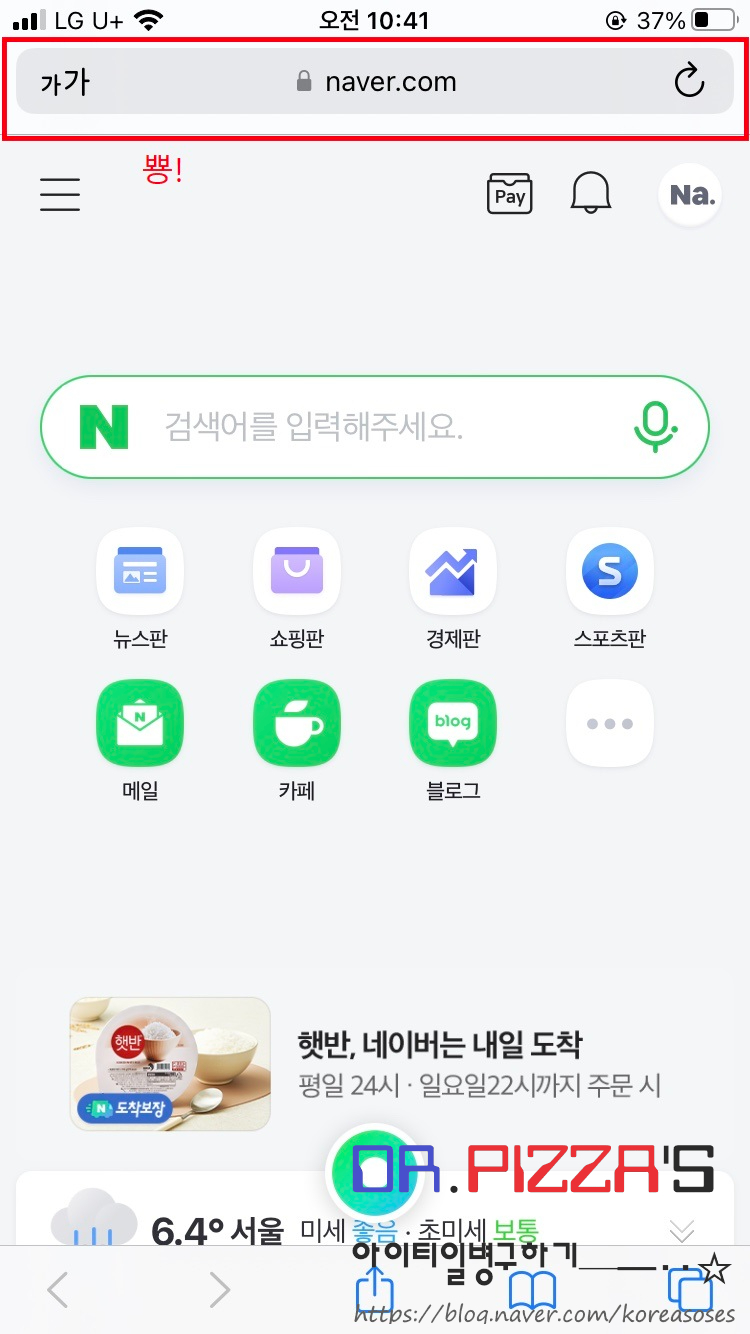The image size is (750, 1334).
Task: Open 쇼핑판 shortcut
Action: [297, 571]
